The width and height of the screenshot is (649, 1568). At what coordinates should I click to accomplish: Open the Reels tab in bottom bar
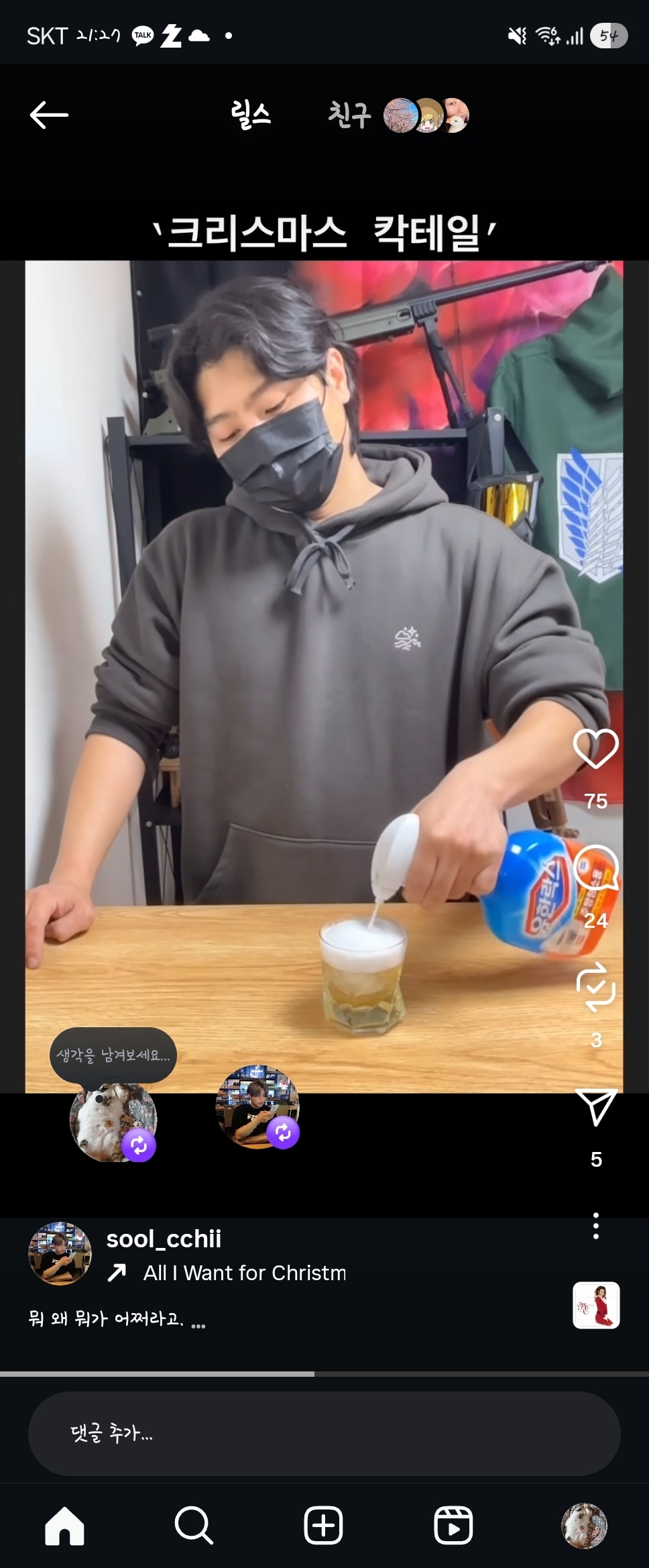(453, 1526)
